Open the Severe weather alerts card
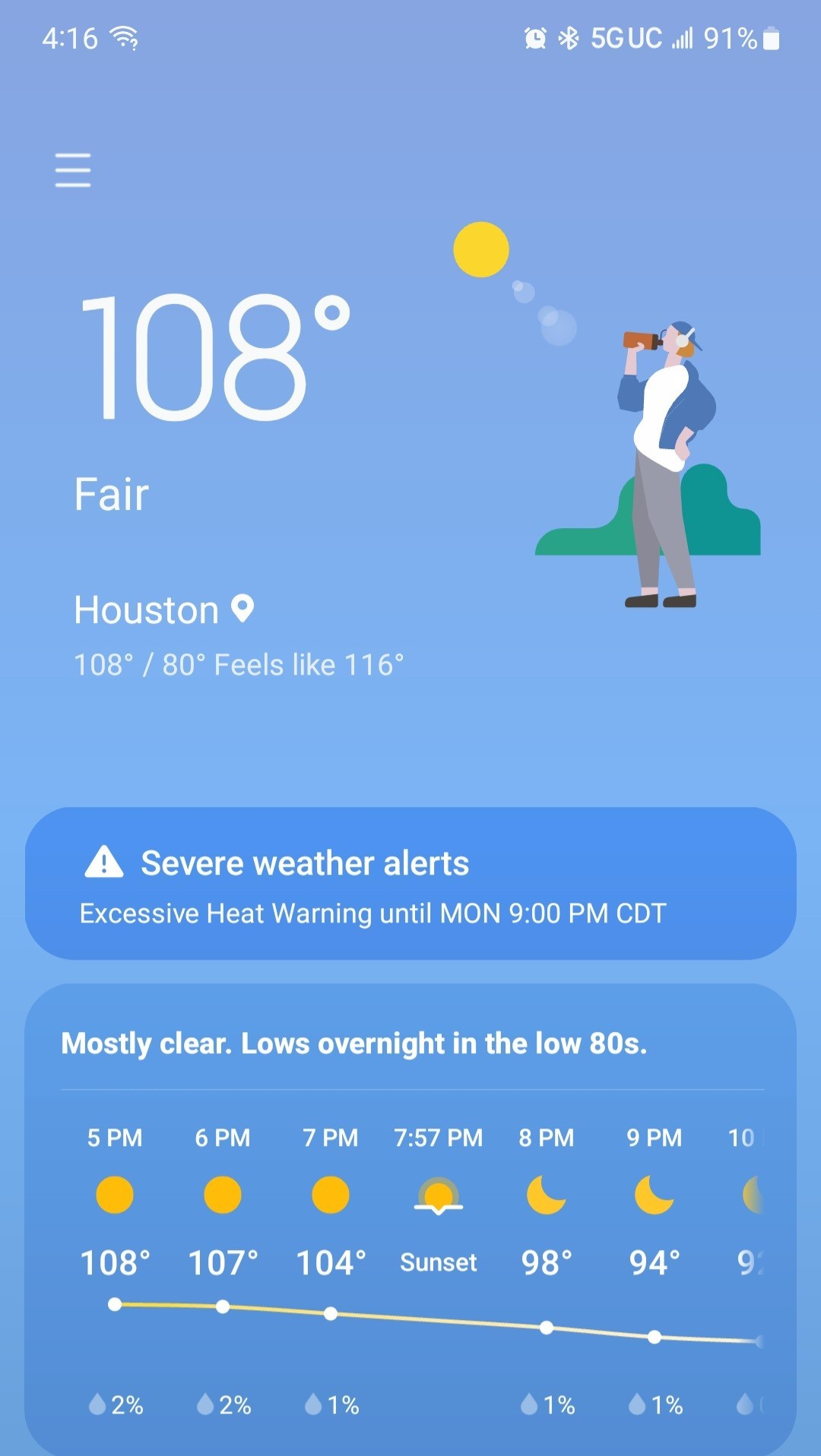 (x=410, y=883)
